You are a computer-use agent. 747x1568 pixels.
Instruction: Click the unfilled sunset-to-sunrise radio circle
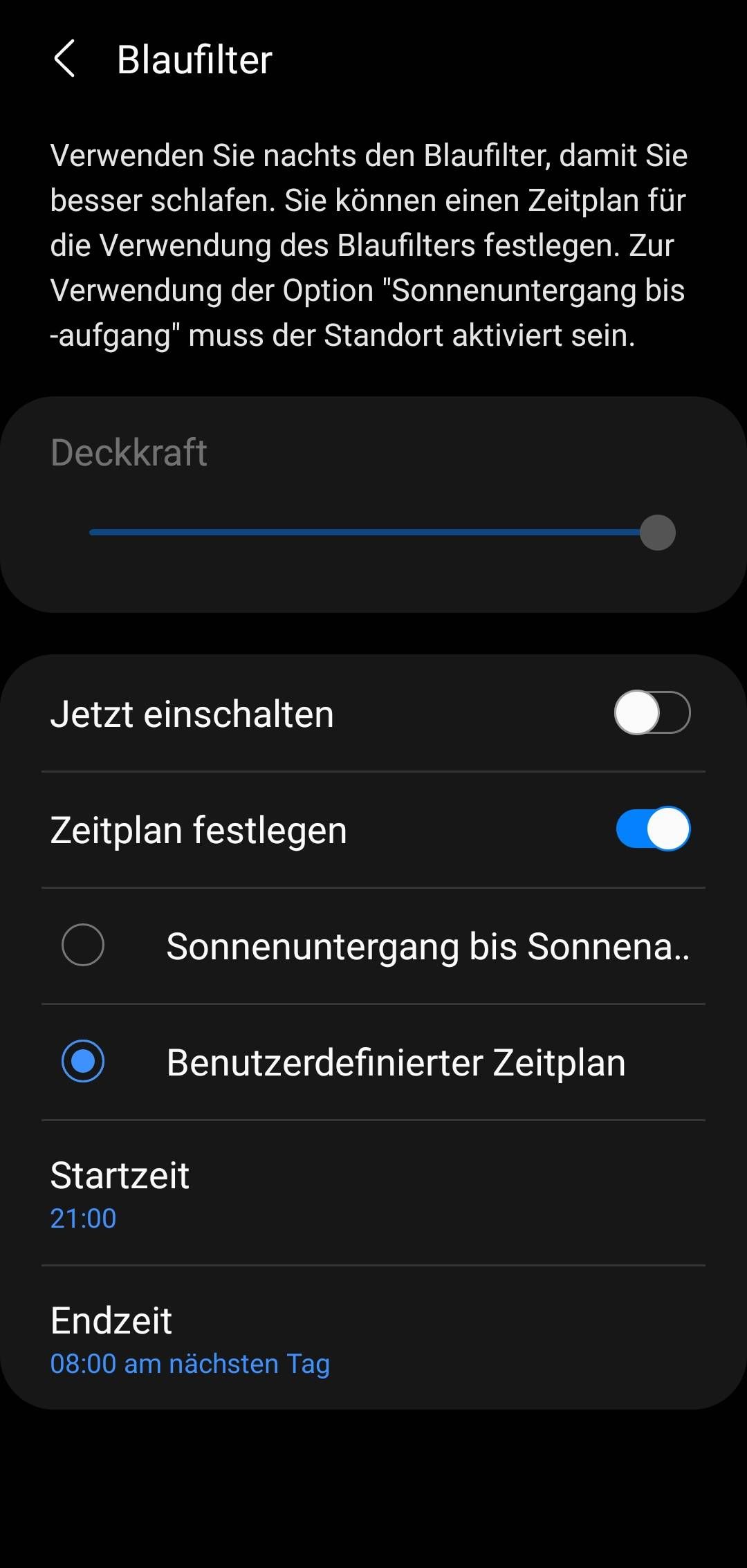84,946
